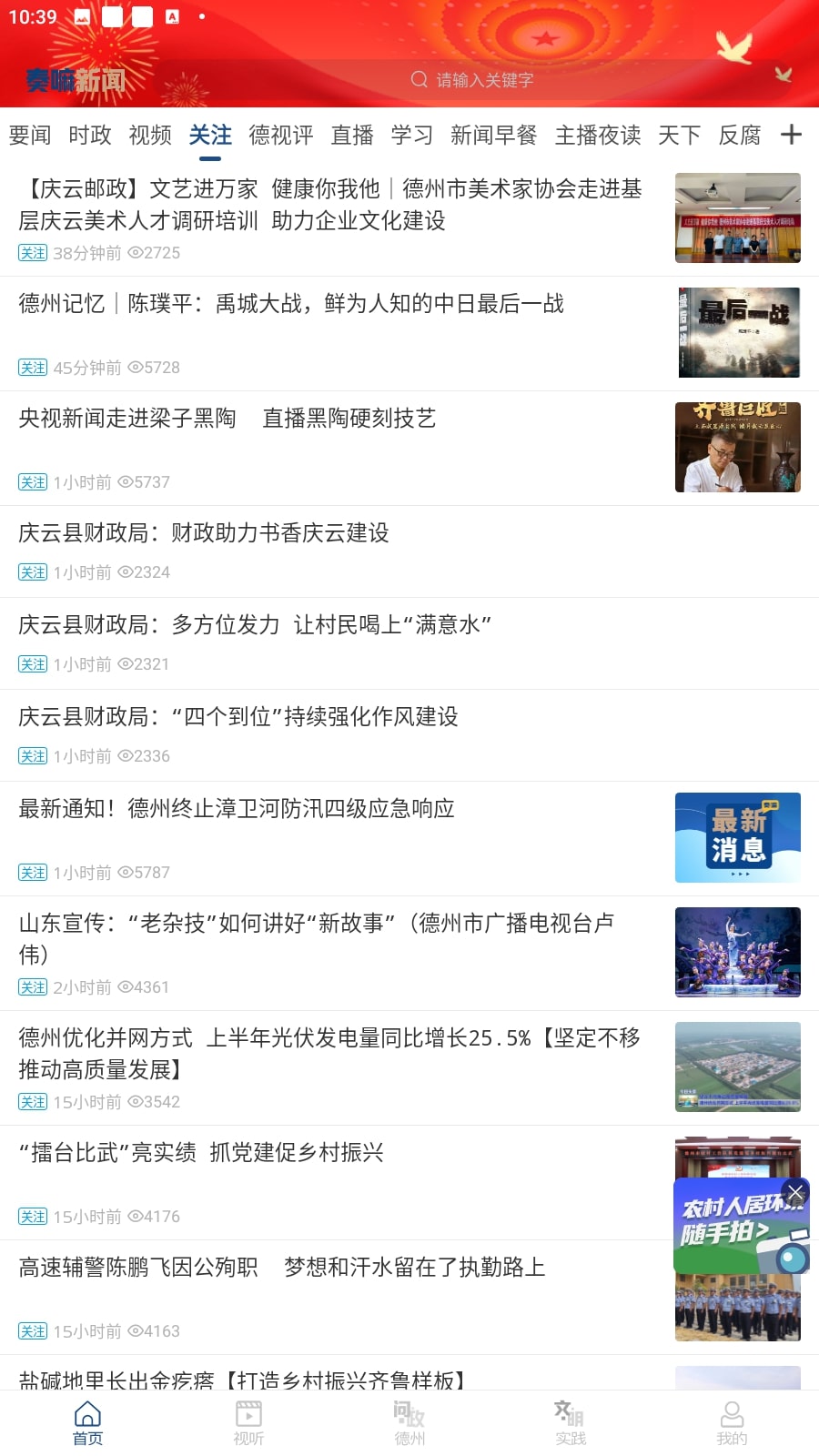Select the 德视评 tab
819x1456 pixels.
click(x=281, y=136)
